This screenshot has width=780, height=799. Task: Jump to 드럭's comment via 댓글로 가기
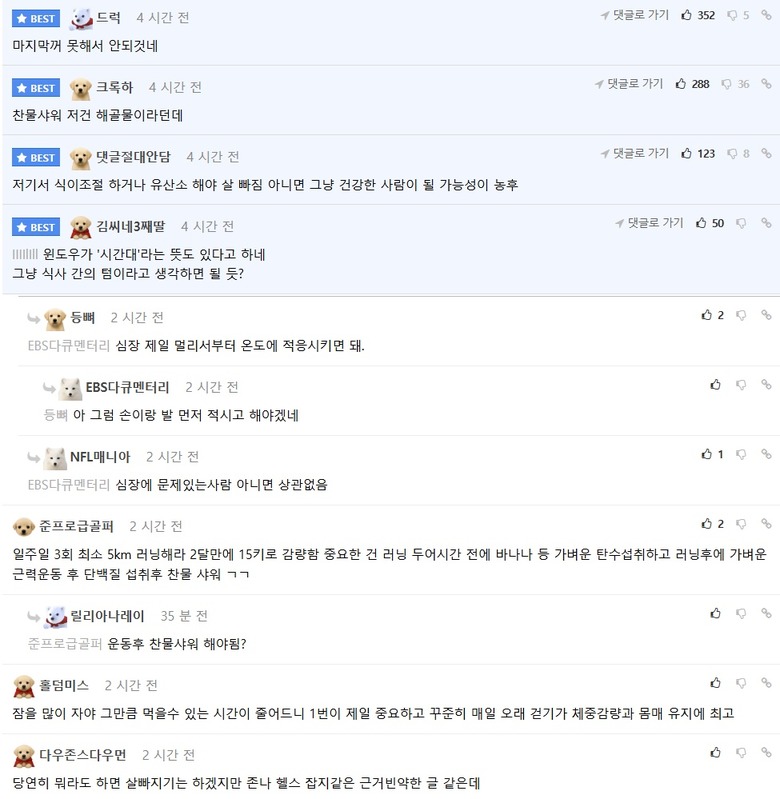point(635,16)
